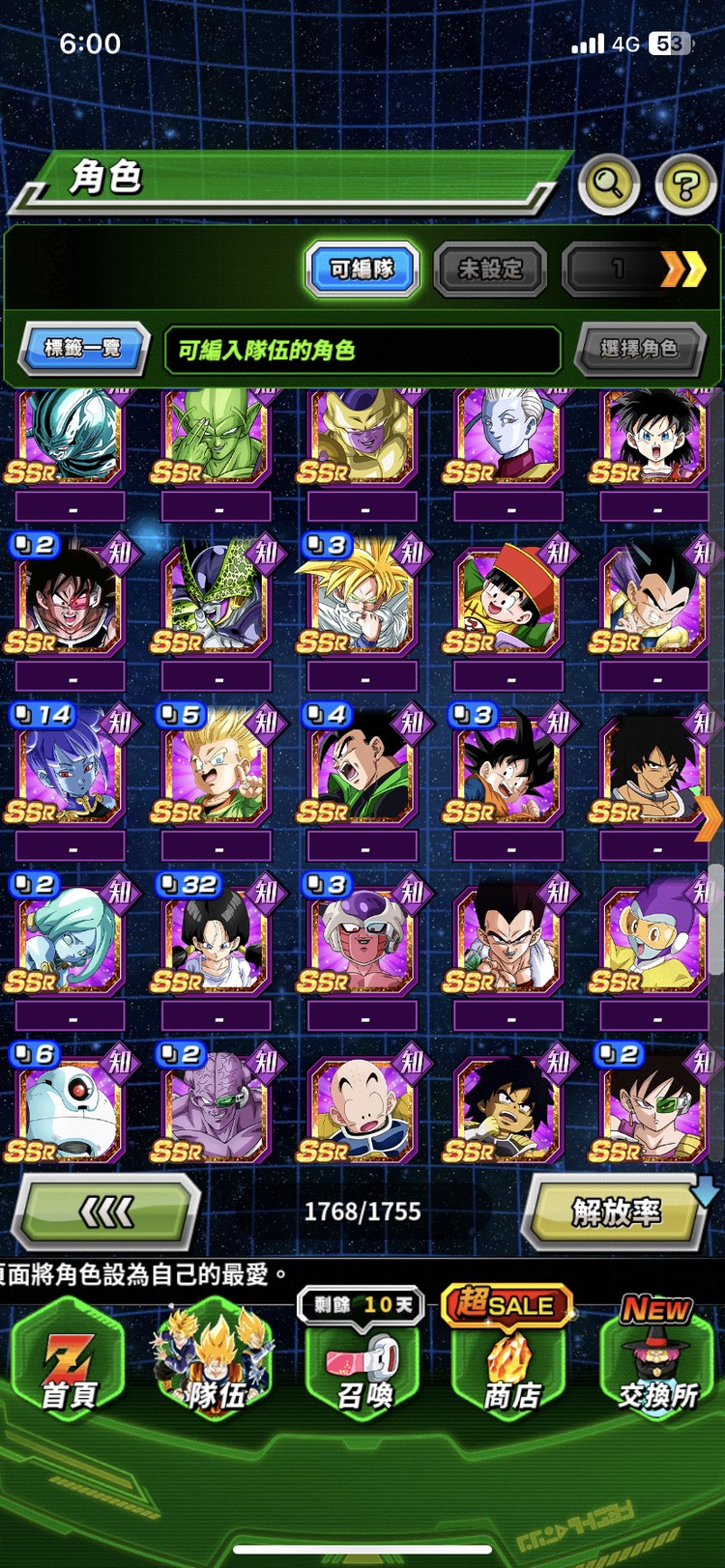Select the Perfect Cell character card
Viewport: 725px width, 1568px height.
point(215,599)
